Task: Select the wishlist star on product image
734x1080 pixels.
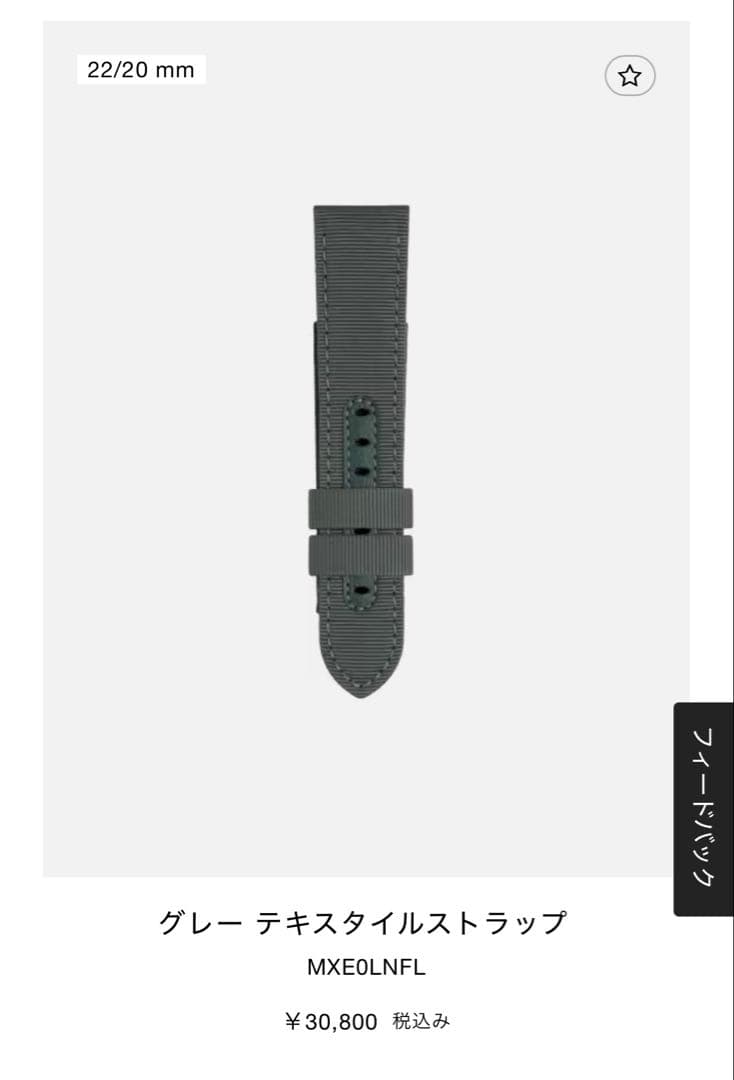Action: [x=629, y=75]
